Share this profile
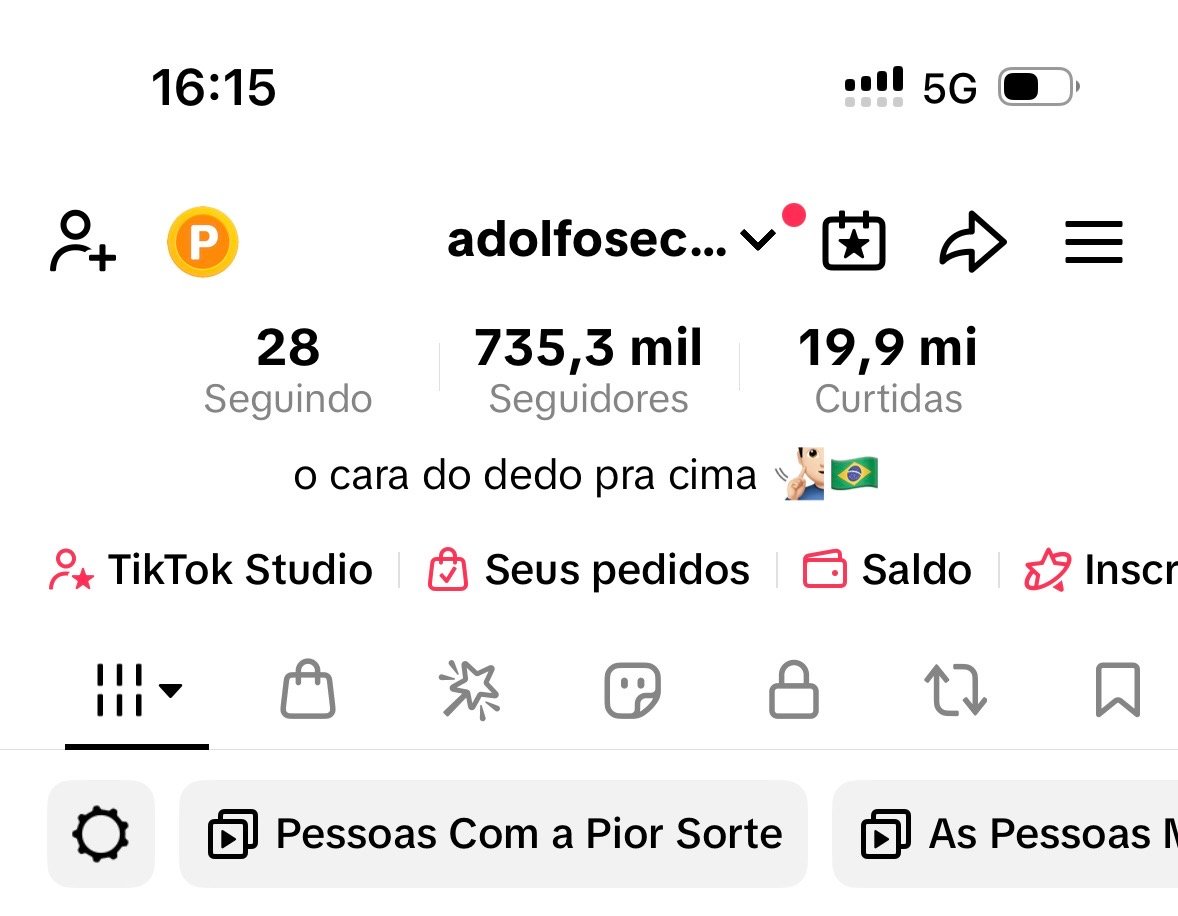The width and height of the screenshot is (1178, 916). click(973, 242)
